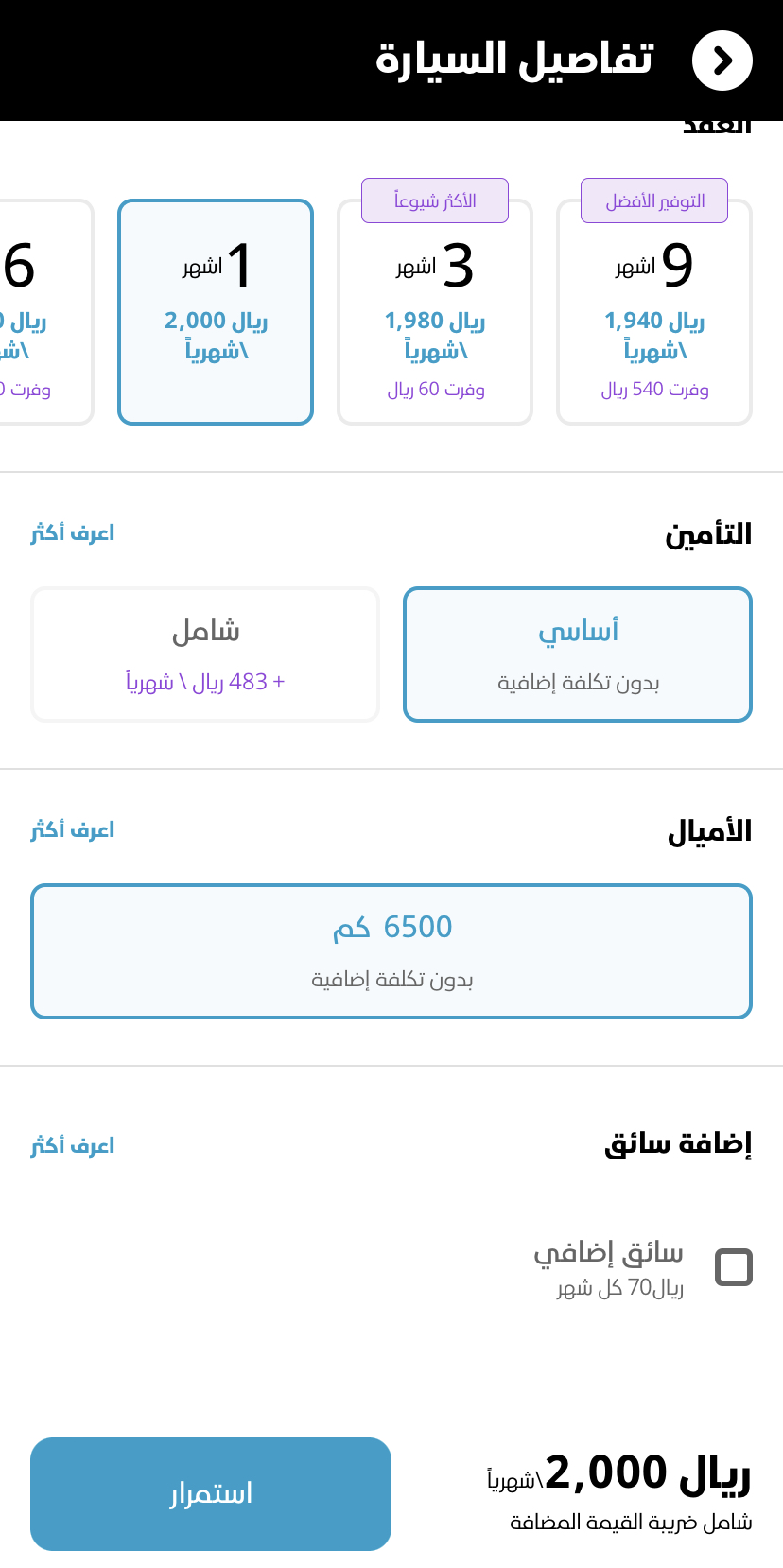Choose شامل comprehensive insurance for +483 riyal
This screenshot has width=783, height=1568.
click(x=205, y=654)
